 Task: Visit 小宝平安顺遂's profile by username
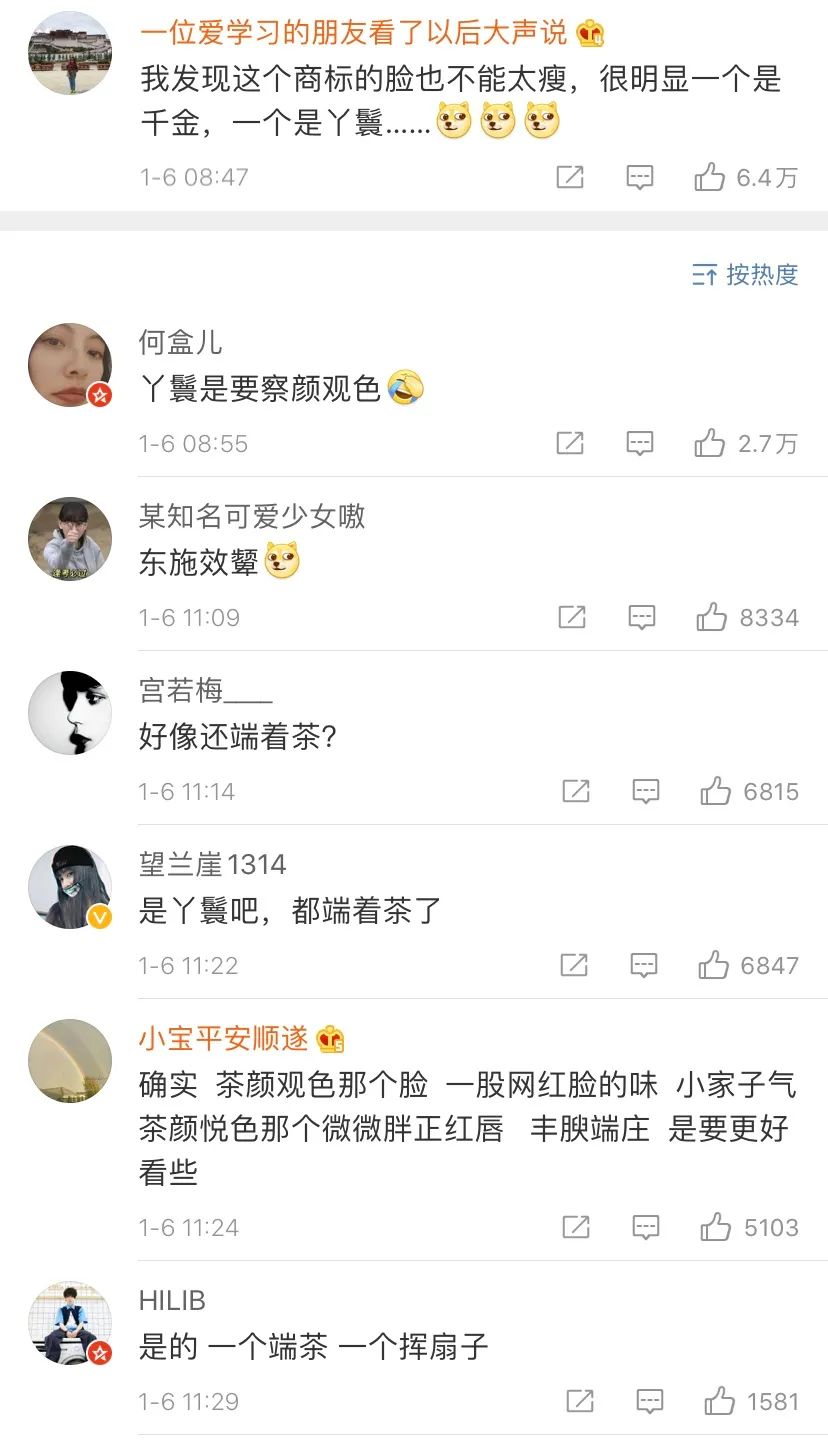pyautogui.click(x=224, y=1038)
